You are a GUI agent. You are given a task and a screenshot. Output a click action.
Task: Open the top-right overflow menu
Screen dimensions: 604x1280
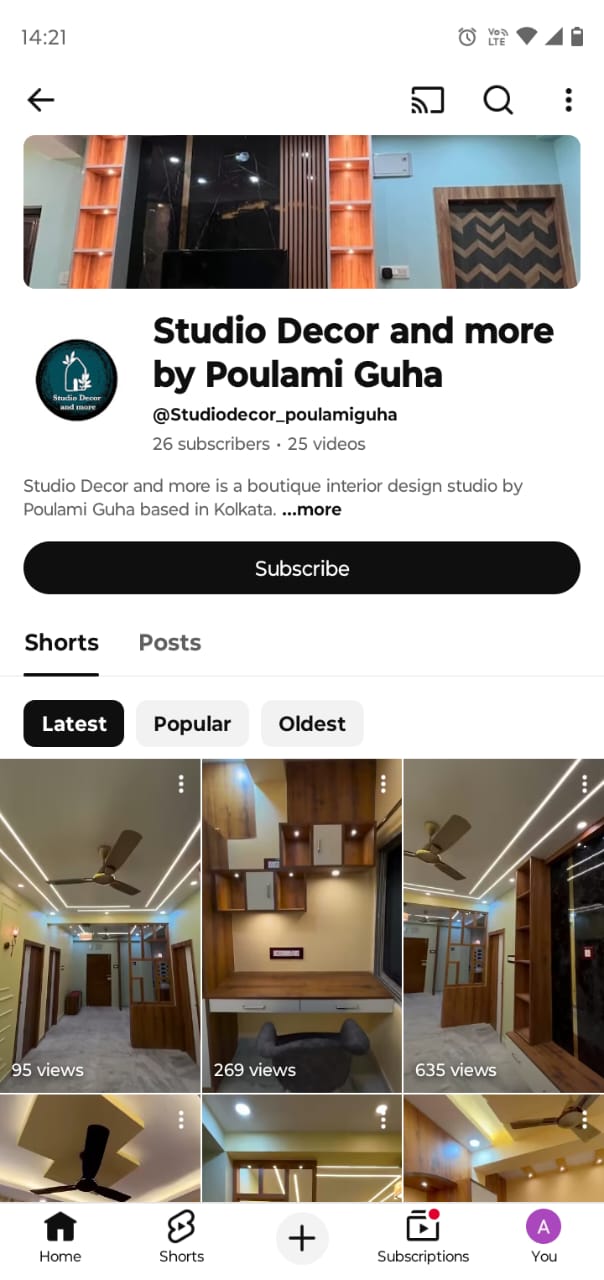568,99
